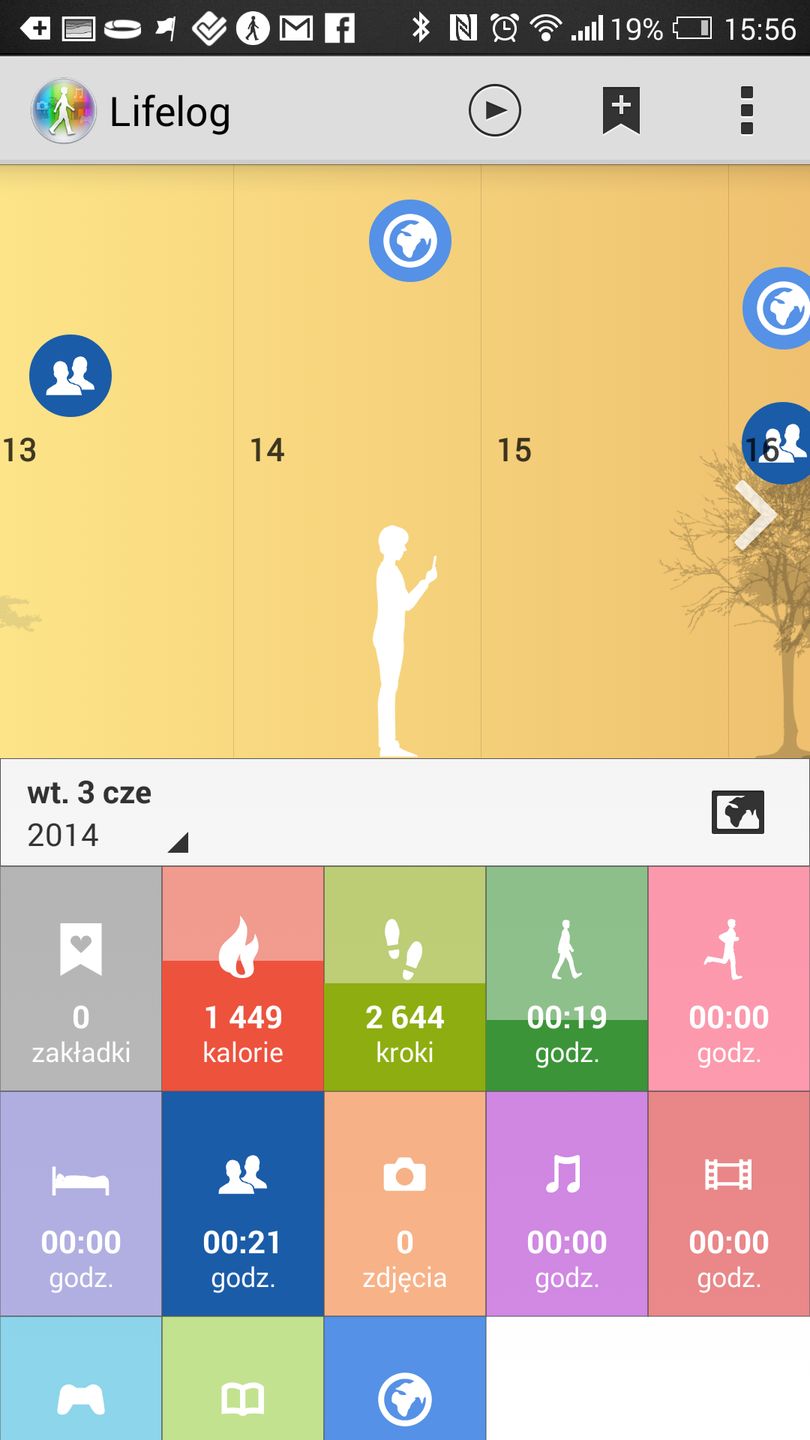Open date picker for wt. 3 cze 2014
The height and width of the screenshot is (1440, 810).
click(x=107, y=813)
